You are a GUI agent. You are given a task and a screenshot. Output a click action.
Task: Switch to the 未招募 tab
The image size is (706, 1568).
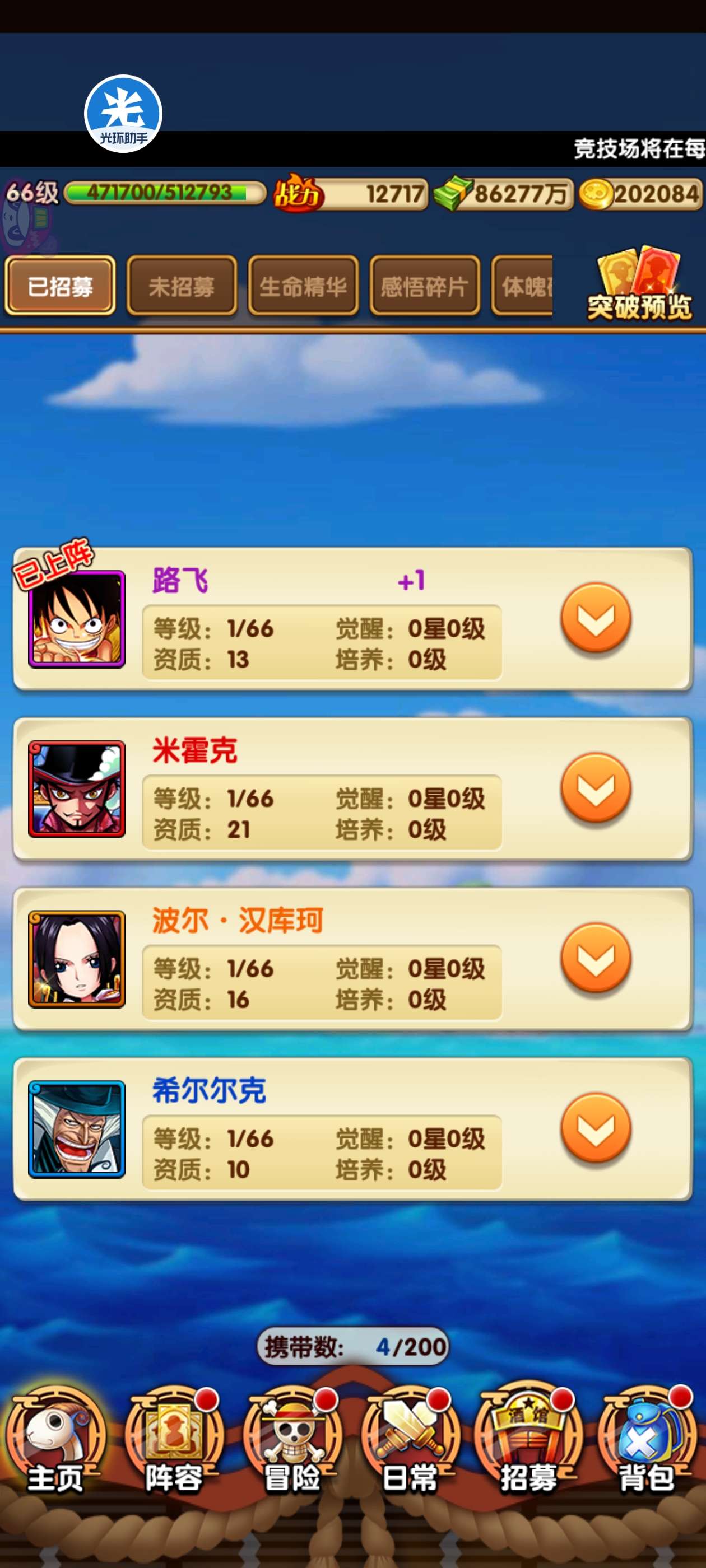pyautogui.click(x=182, y=286)
